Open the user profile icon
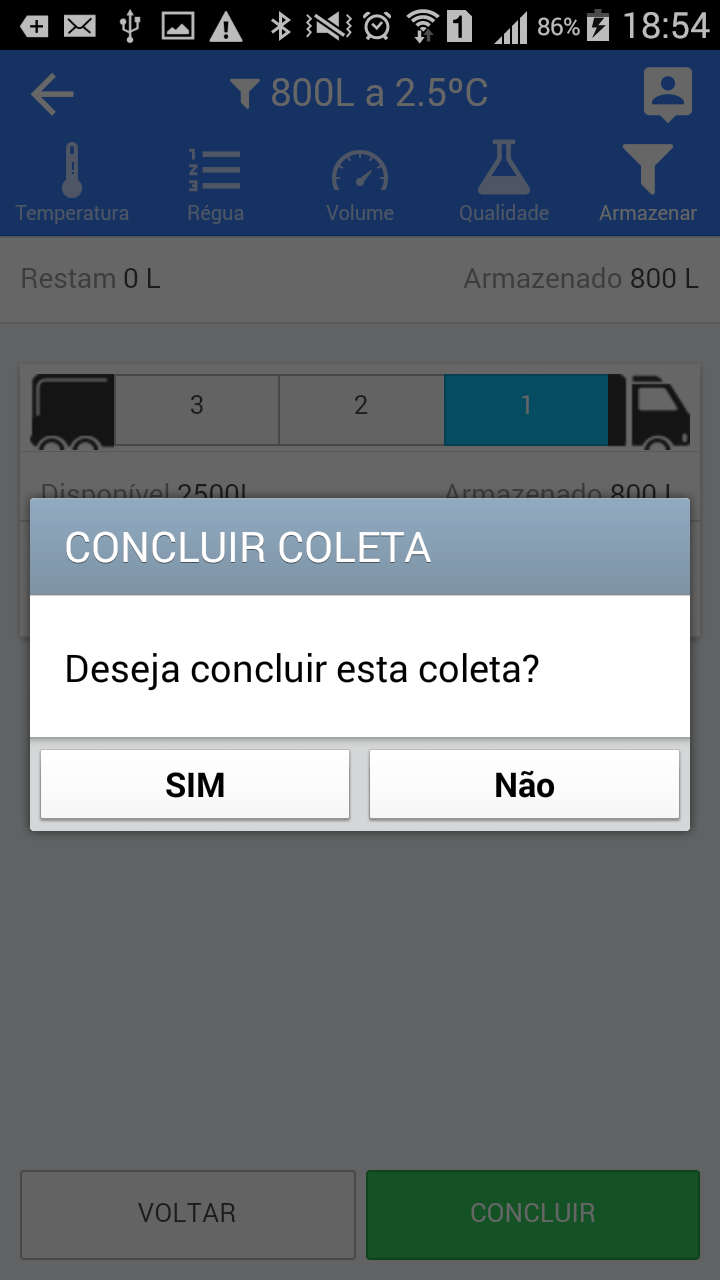 pyautogui.click(x=667, y=94)
